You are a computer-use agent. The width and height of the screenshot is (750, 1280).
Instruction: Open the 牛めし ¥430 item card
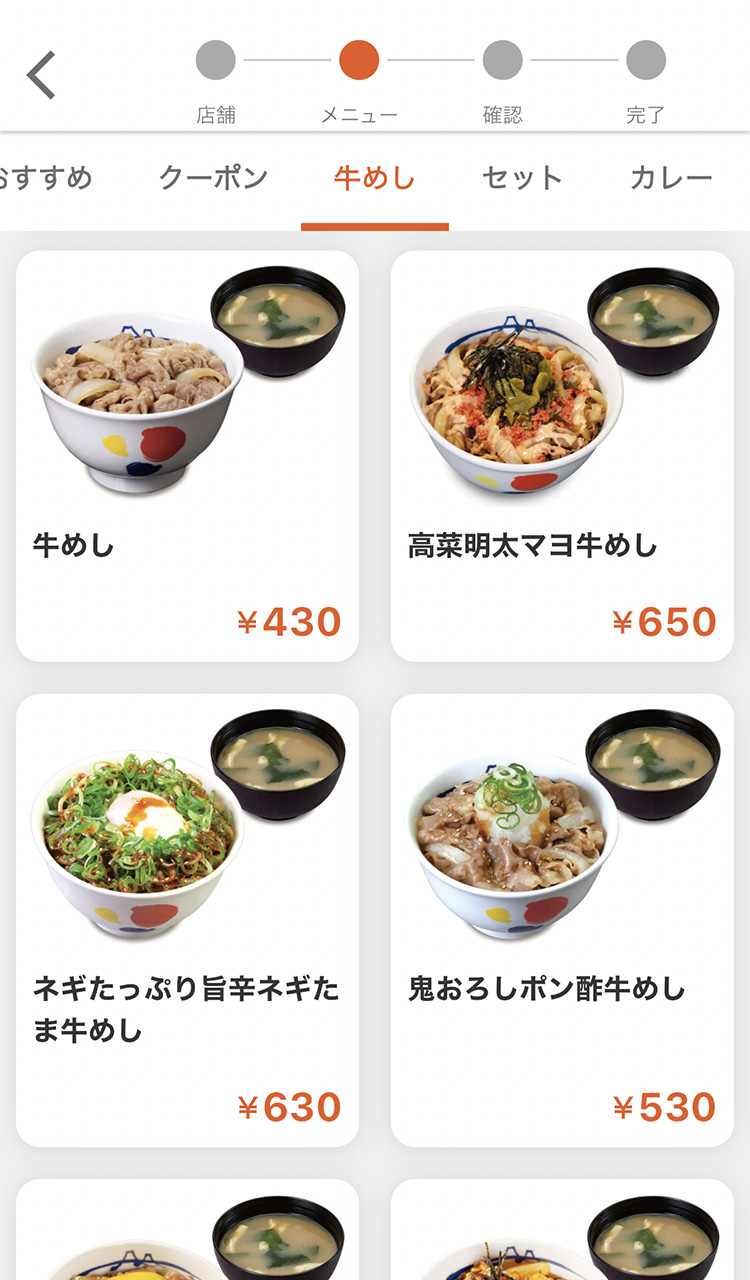(187, 456)
